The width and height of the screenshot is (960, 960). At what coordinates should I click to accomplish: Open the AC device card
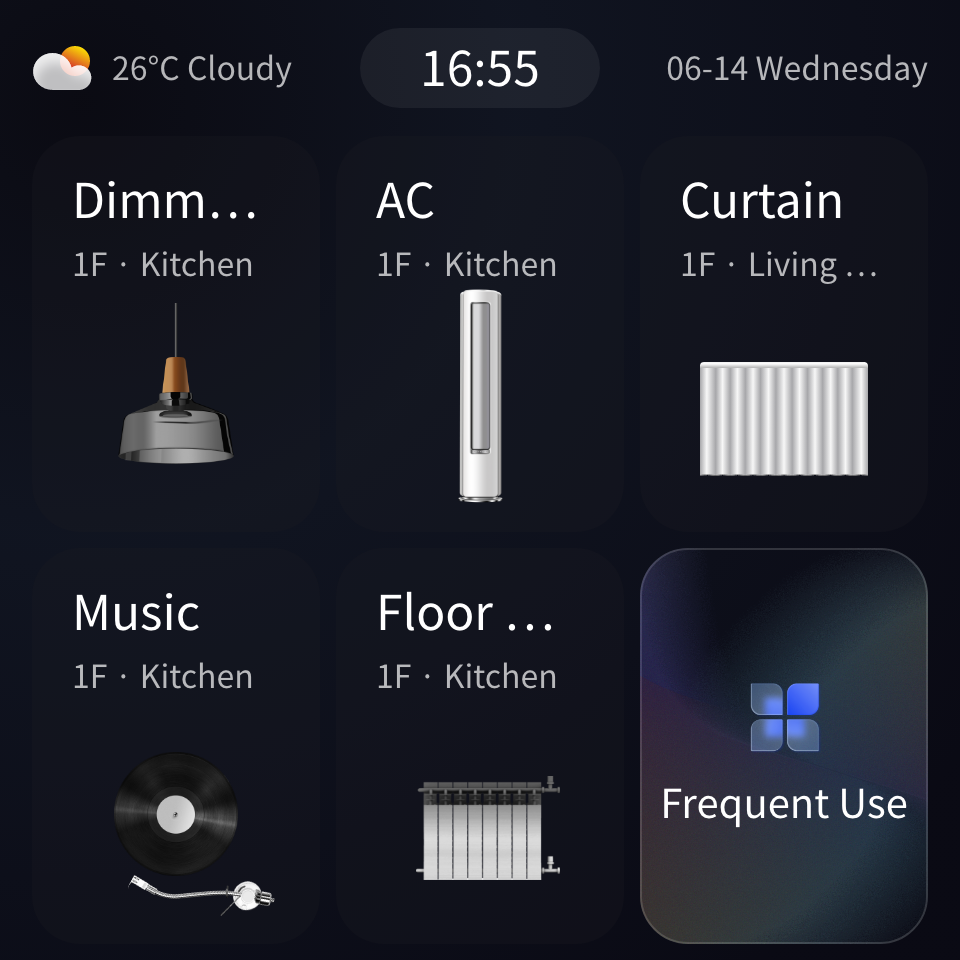480,334
